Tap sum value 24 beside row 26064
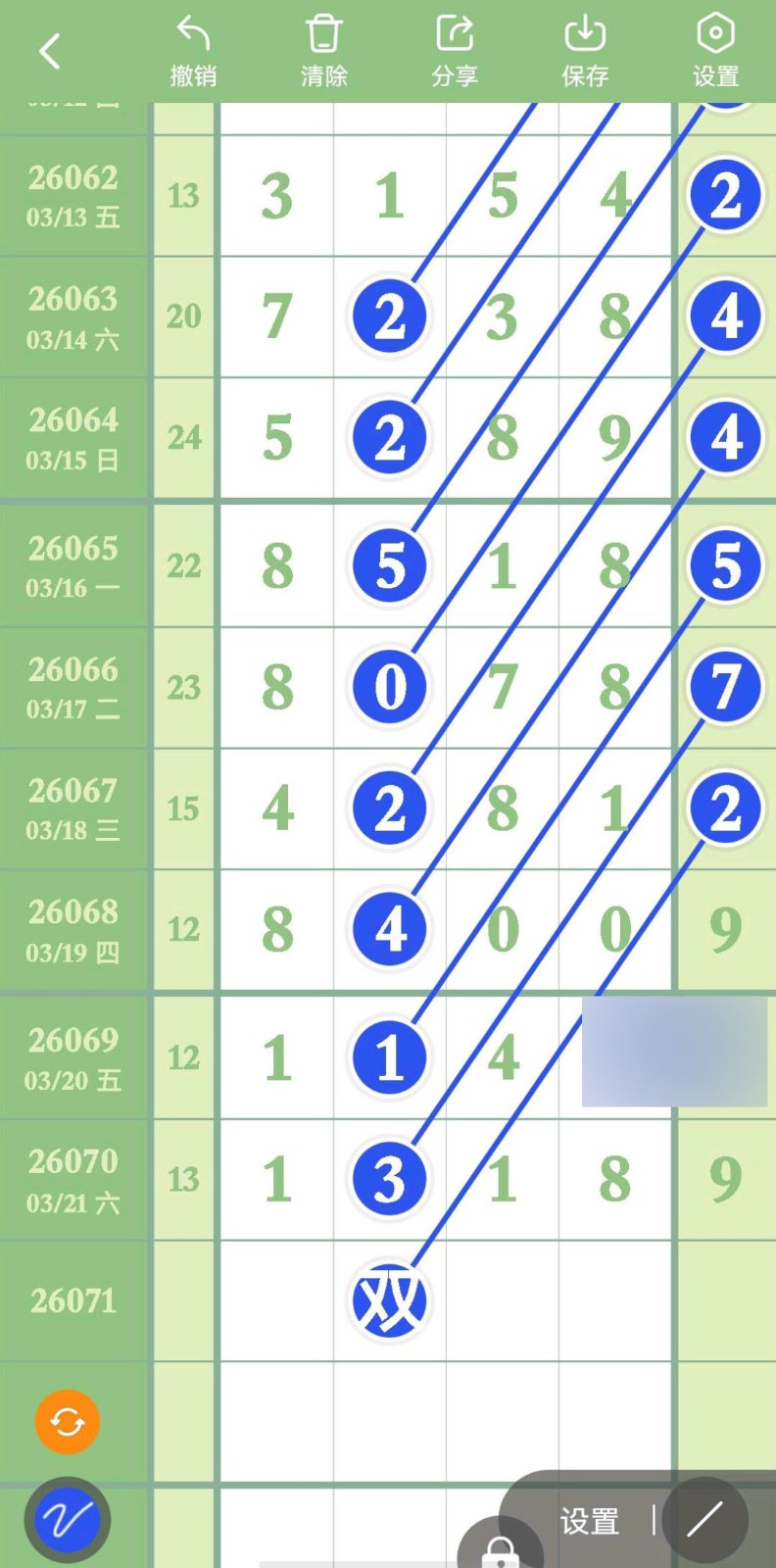 click(x=183, y=440)
